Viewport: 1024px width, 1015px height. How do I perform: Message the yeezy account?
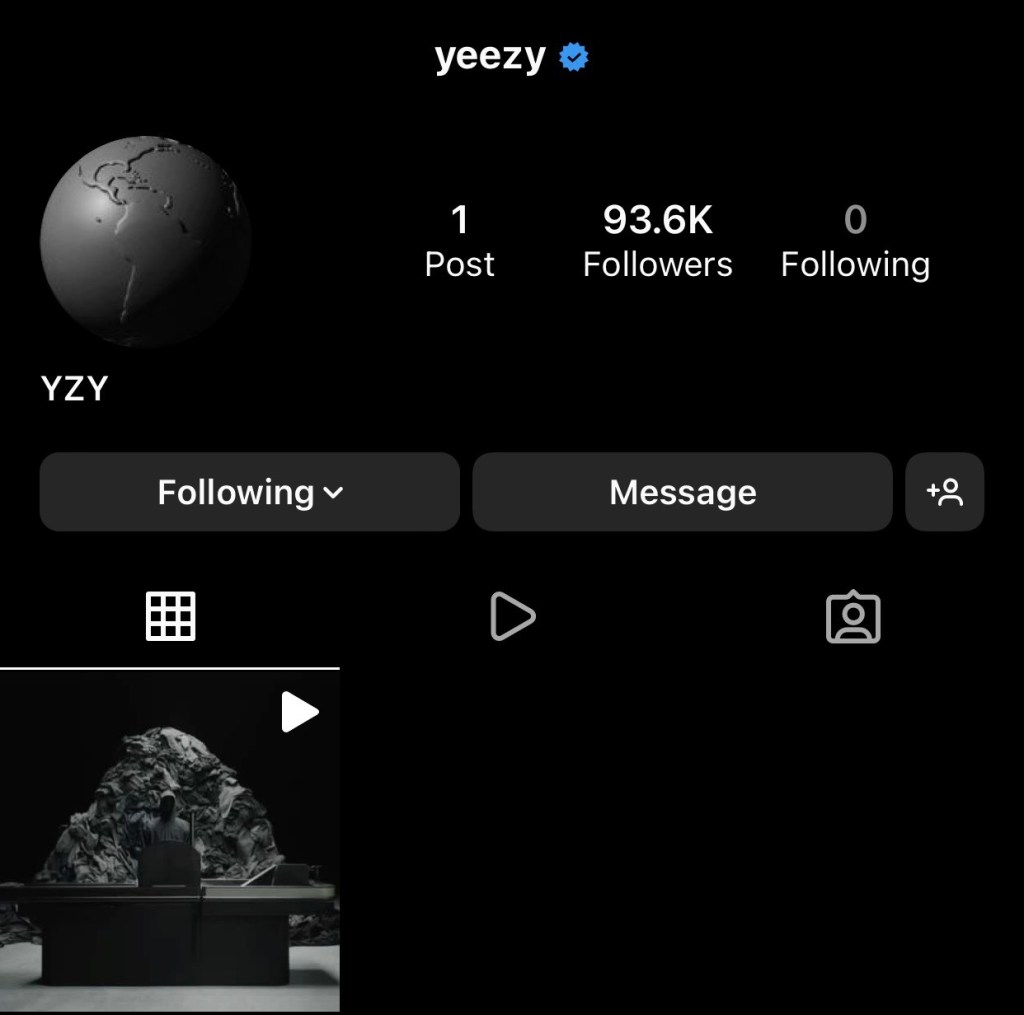point(682,492)
